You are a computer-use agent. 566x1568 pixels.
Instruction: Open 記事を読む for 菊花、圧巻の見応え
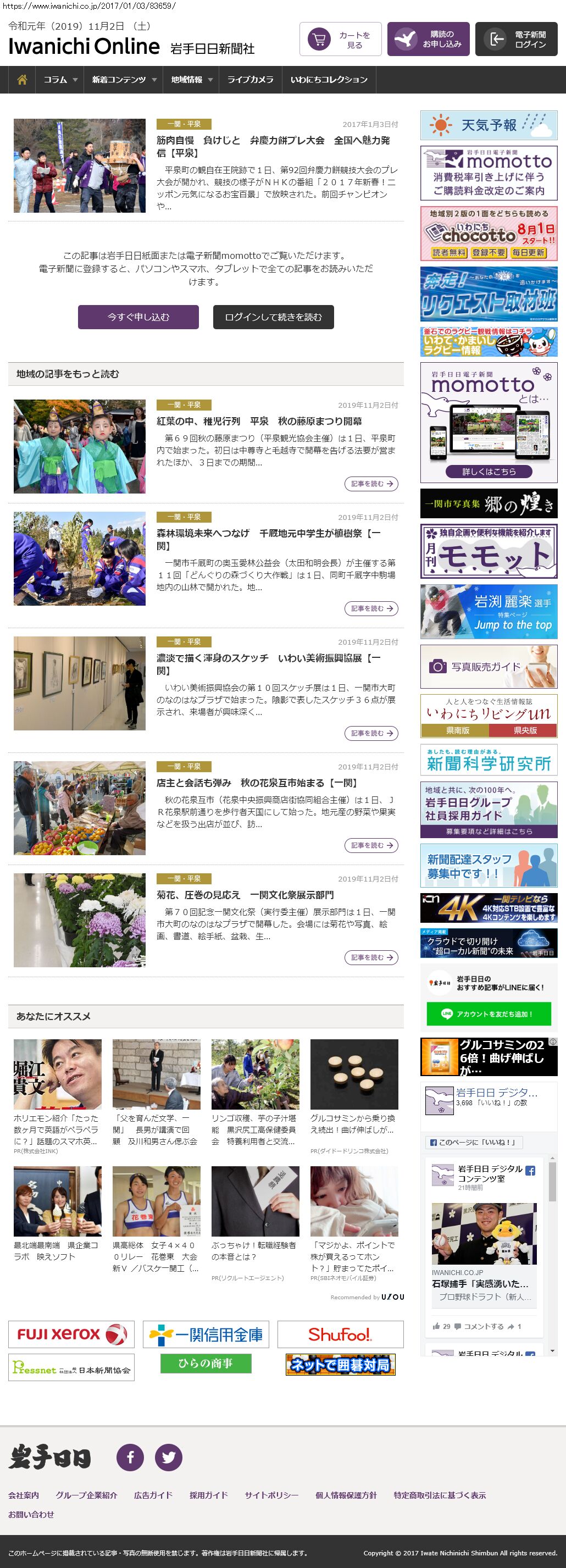(x=371, y=957)
